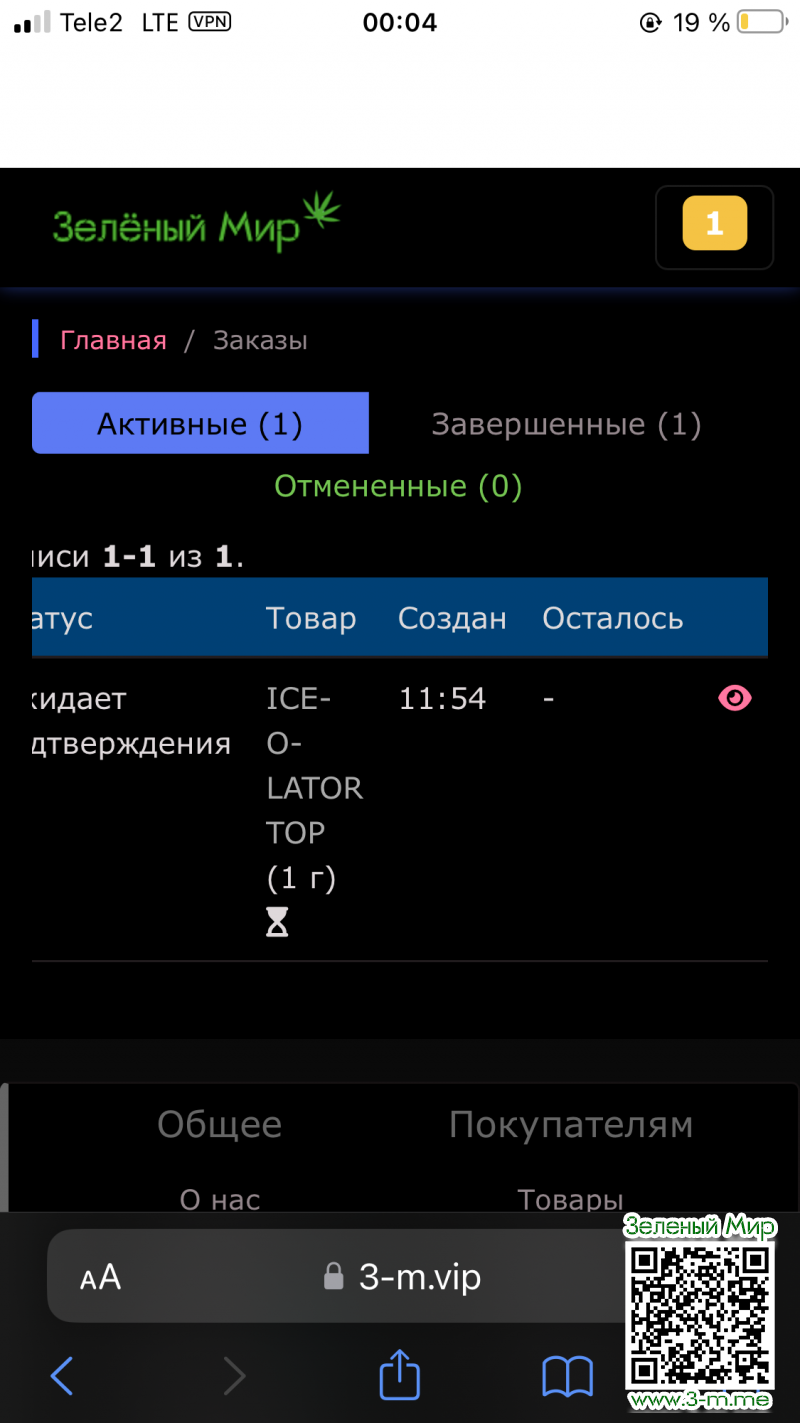View order details via eye icon

735,698
